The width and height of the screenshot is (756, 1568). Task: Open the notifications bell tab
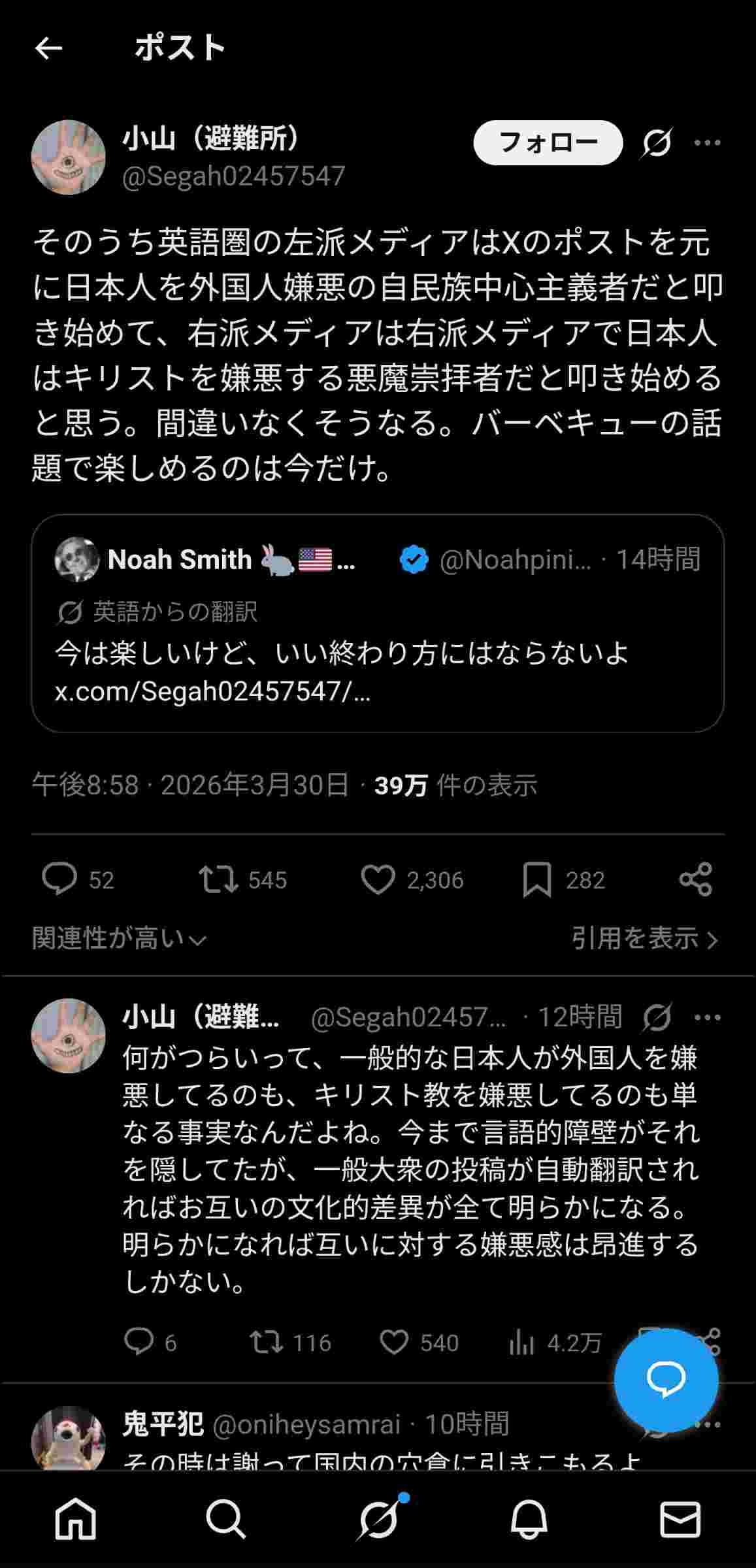(x=529, y=1519)
